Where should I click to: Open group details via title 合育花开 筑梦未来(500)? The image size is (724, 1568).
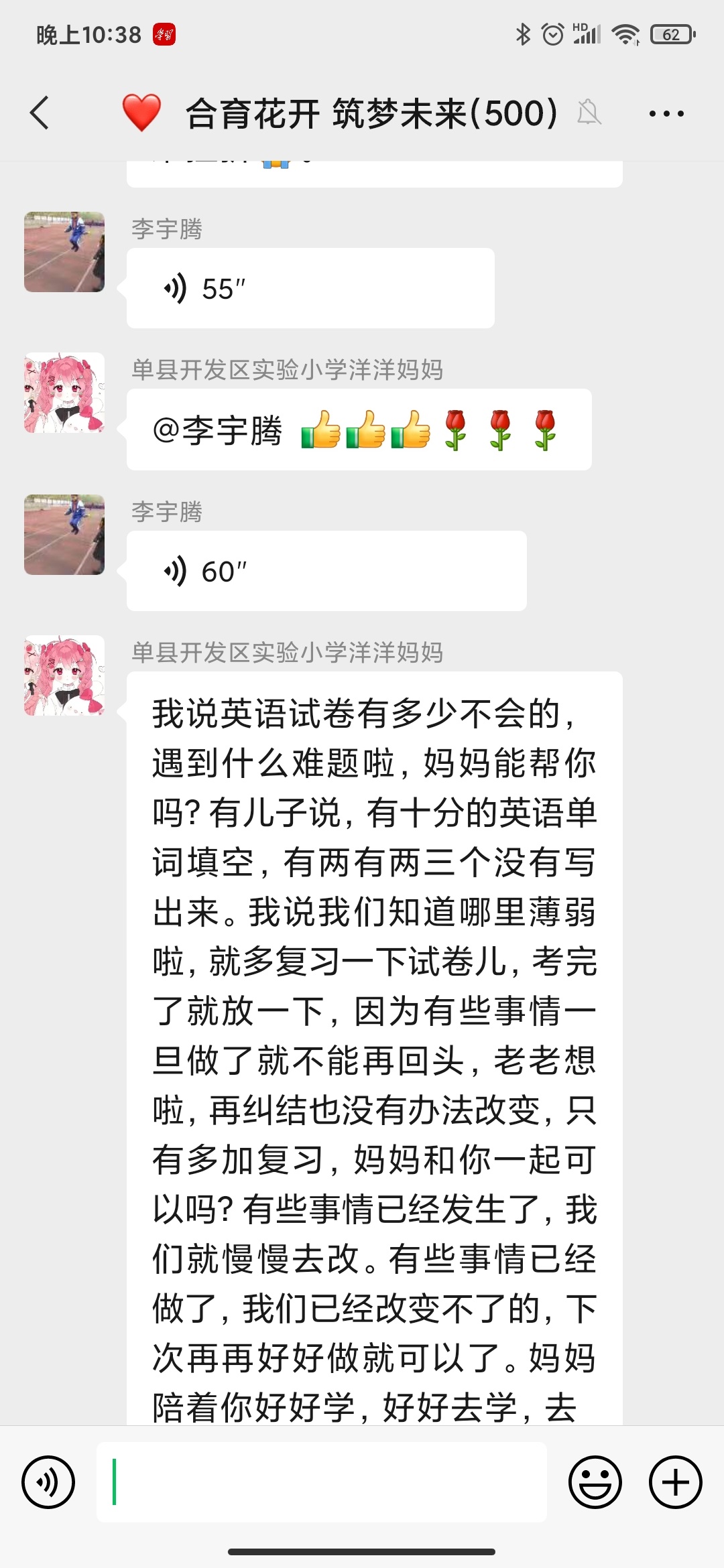tap(370, 113)
